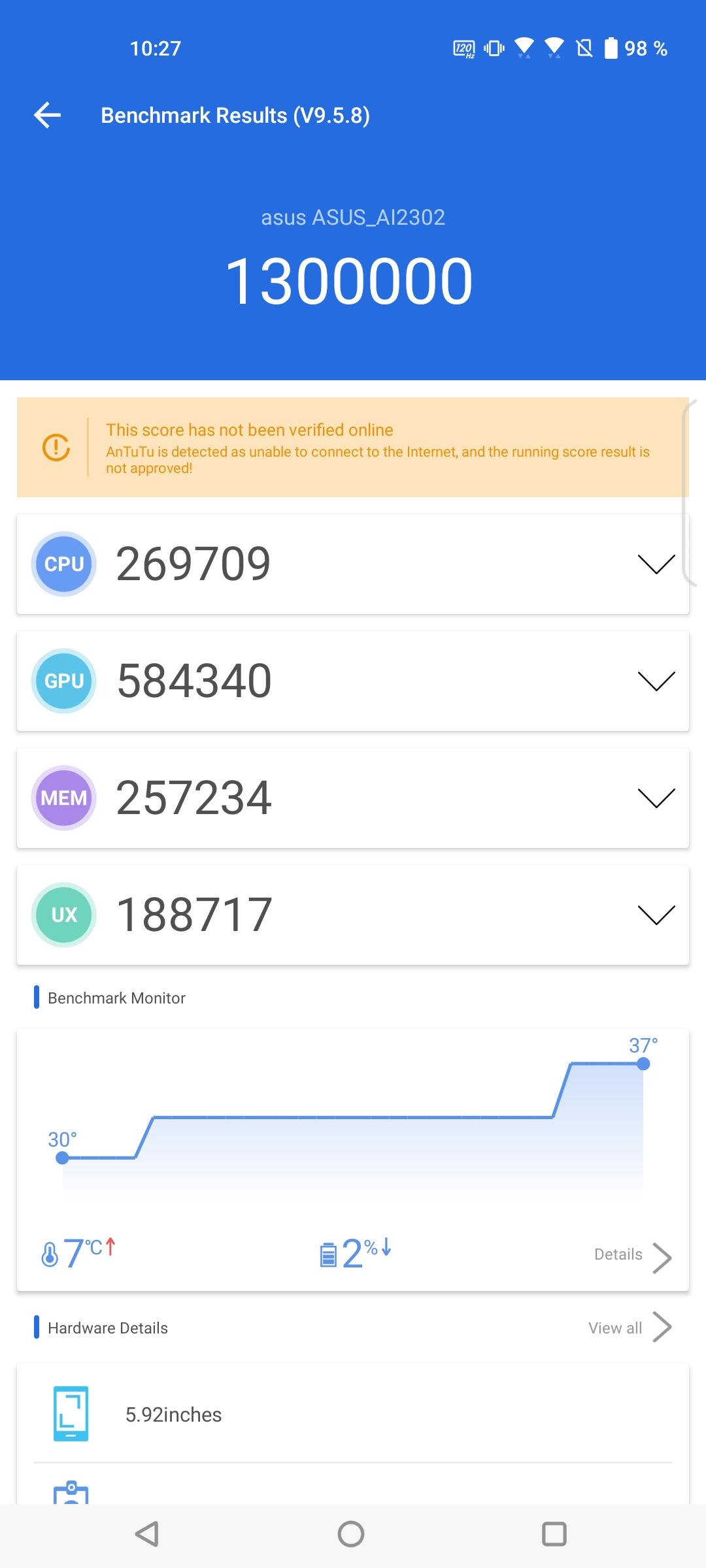View all Hardware Details
Image resolution: width=706 pixels, height=1568 pixels.
tap(630, 1328)
